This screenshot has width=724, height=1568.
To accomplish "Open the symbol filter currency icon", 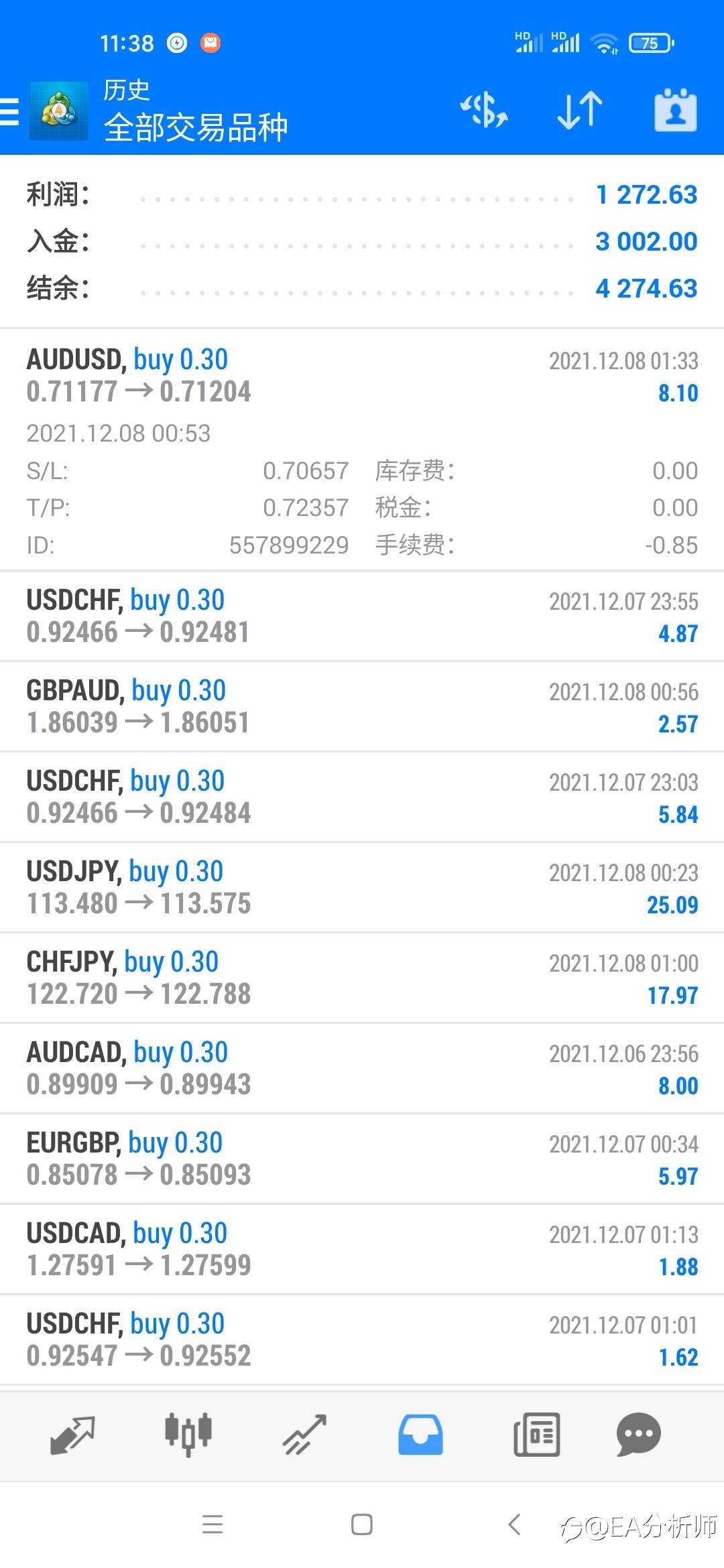I will tap(483, 111).
